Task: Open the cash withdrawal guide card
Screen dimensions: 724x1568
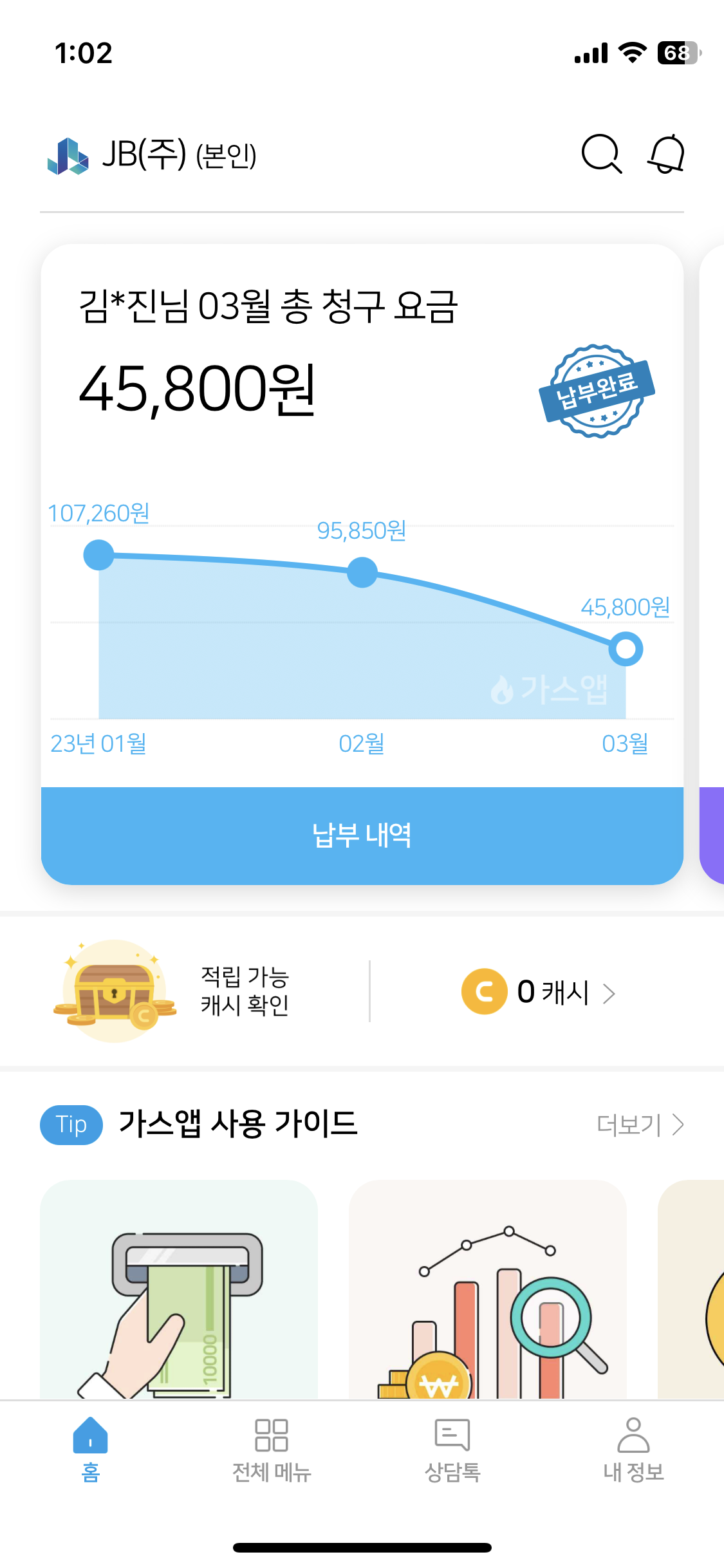Action: tap(179, 1289)
